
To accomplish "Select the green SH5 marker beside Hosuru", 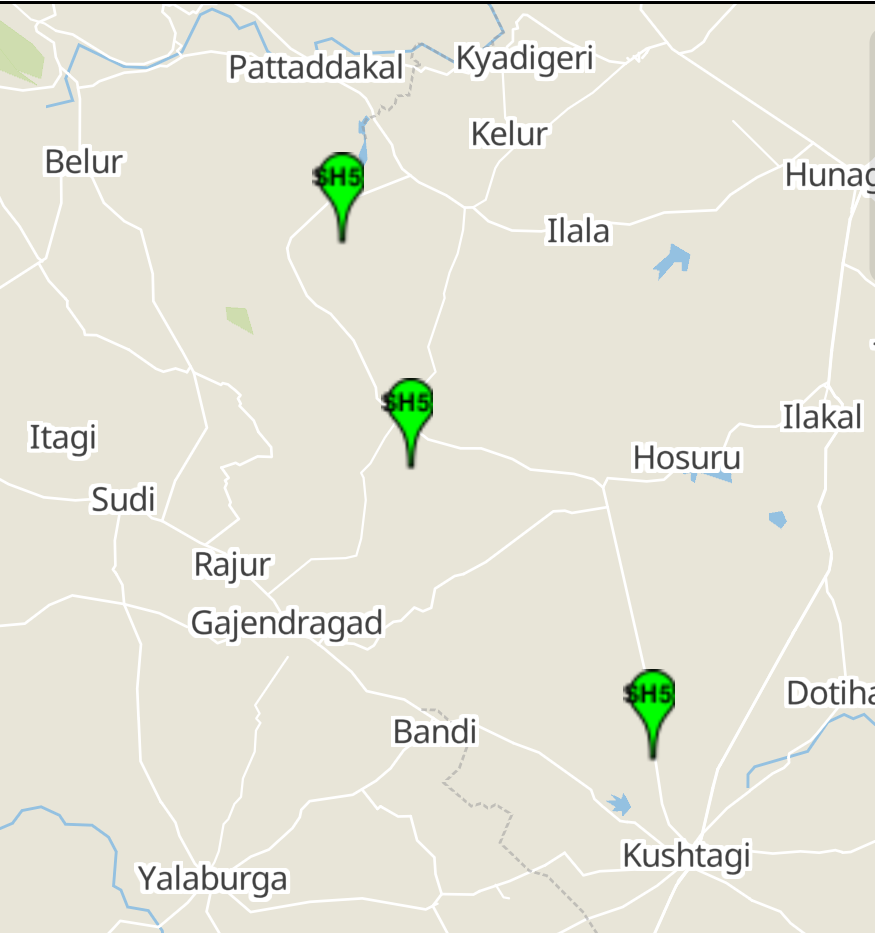I will (x=409, y=408).
